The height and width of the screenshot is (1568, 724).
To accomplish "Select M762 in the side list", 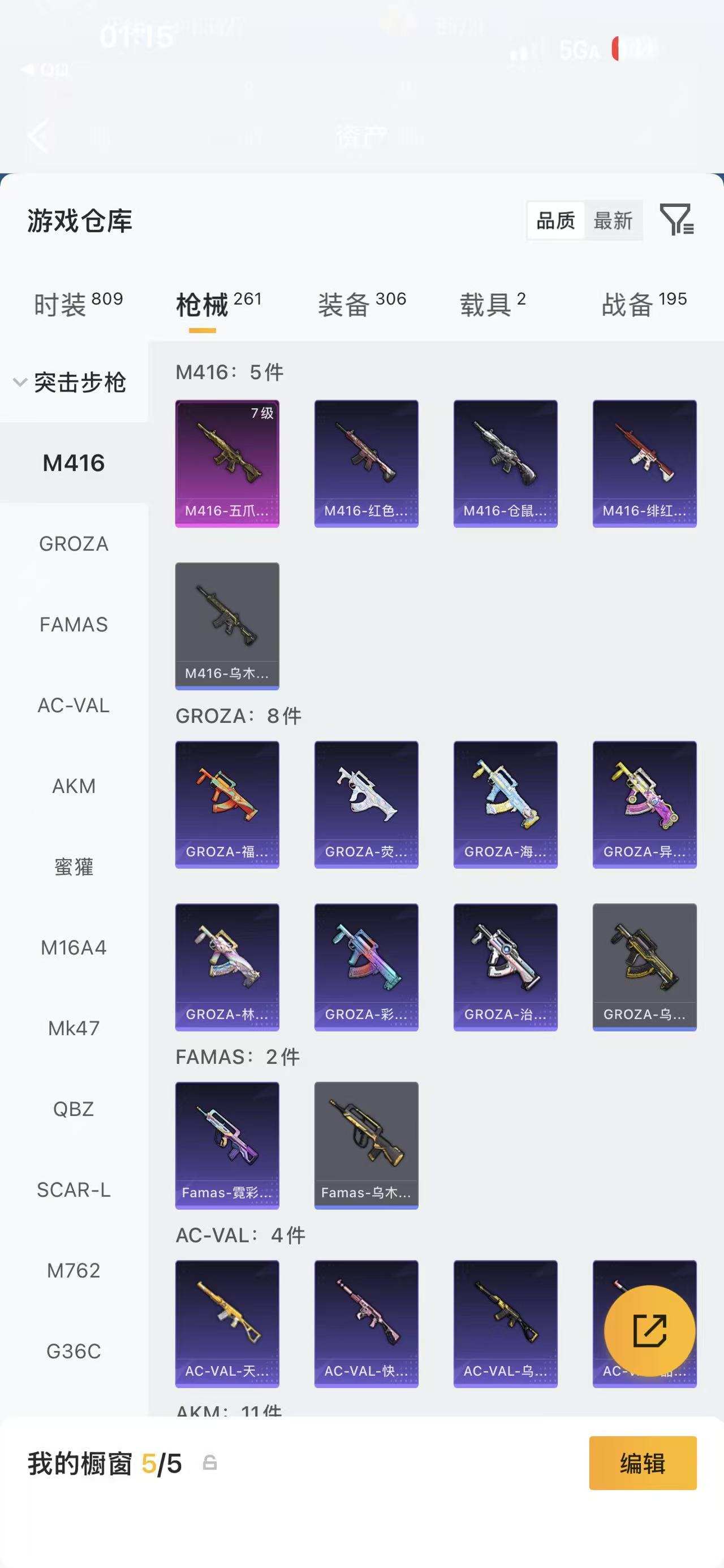I will coord(74,1270).
